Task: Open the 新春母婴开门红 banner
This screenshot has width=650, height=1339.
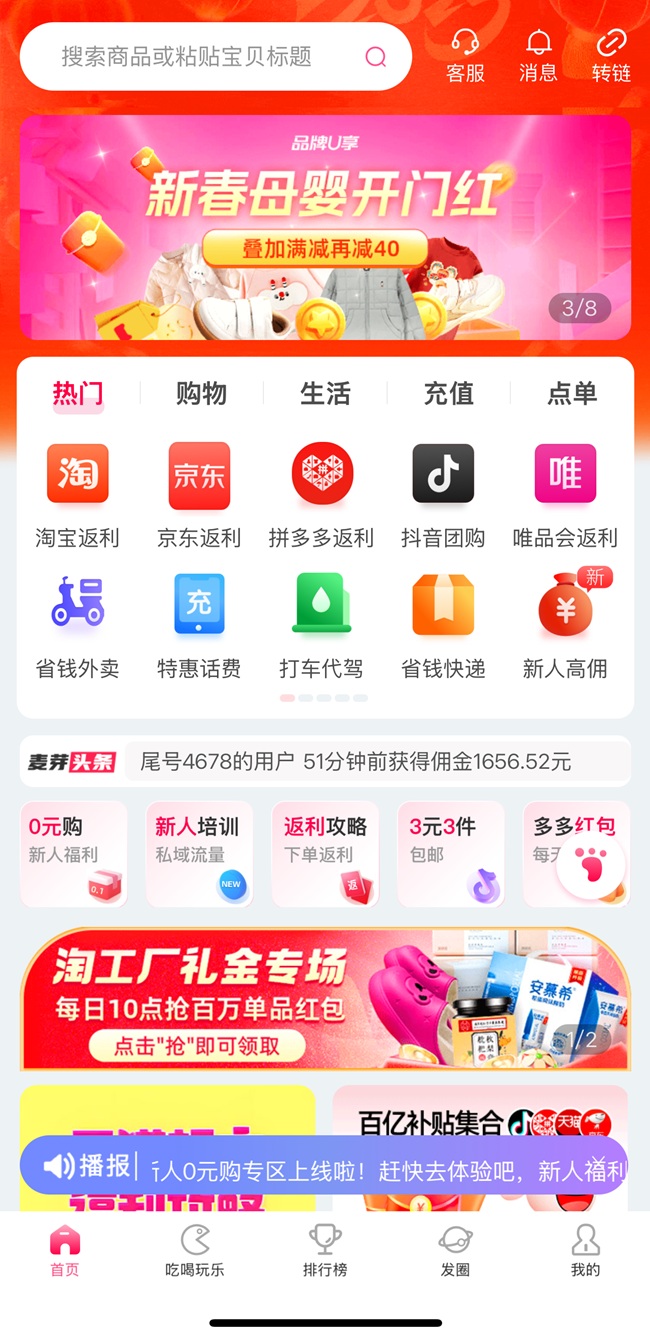Action: [325, 227]
